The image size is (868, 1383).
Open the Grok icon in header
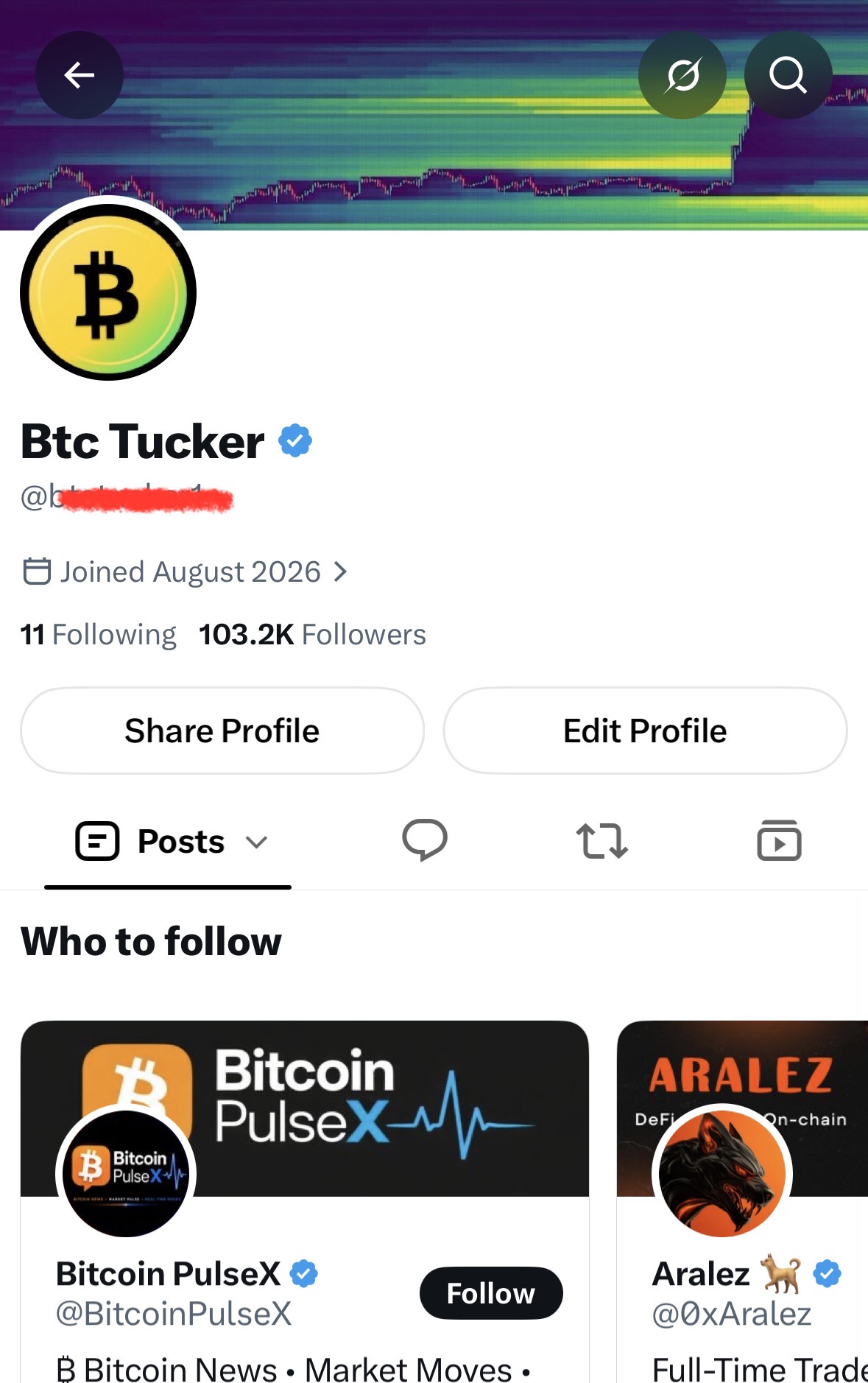click(682, 75)
